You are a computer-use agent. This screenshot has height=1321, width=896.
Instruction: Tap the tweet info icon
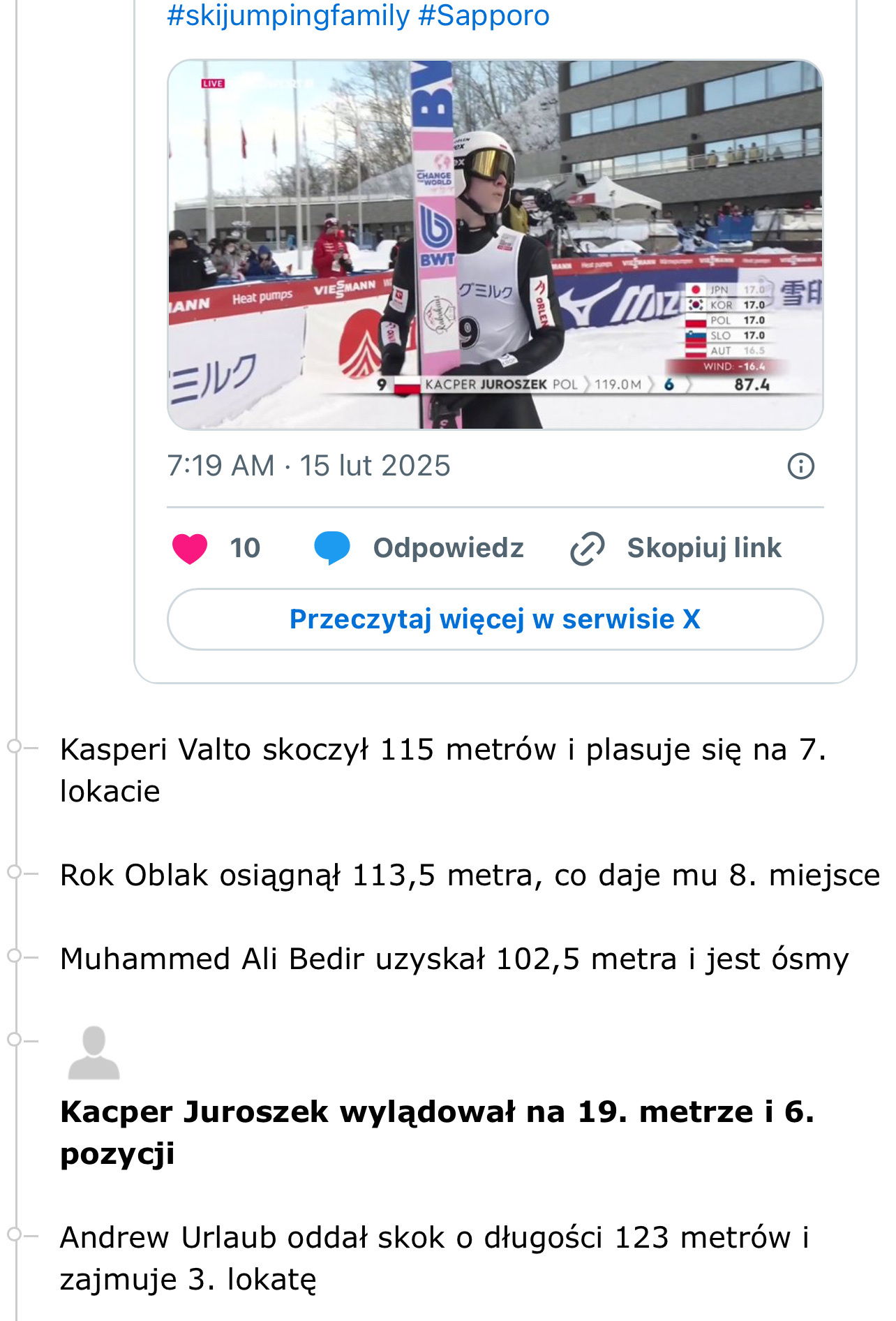[x=800, y=466]
